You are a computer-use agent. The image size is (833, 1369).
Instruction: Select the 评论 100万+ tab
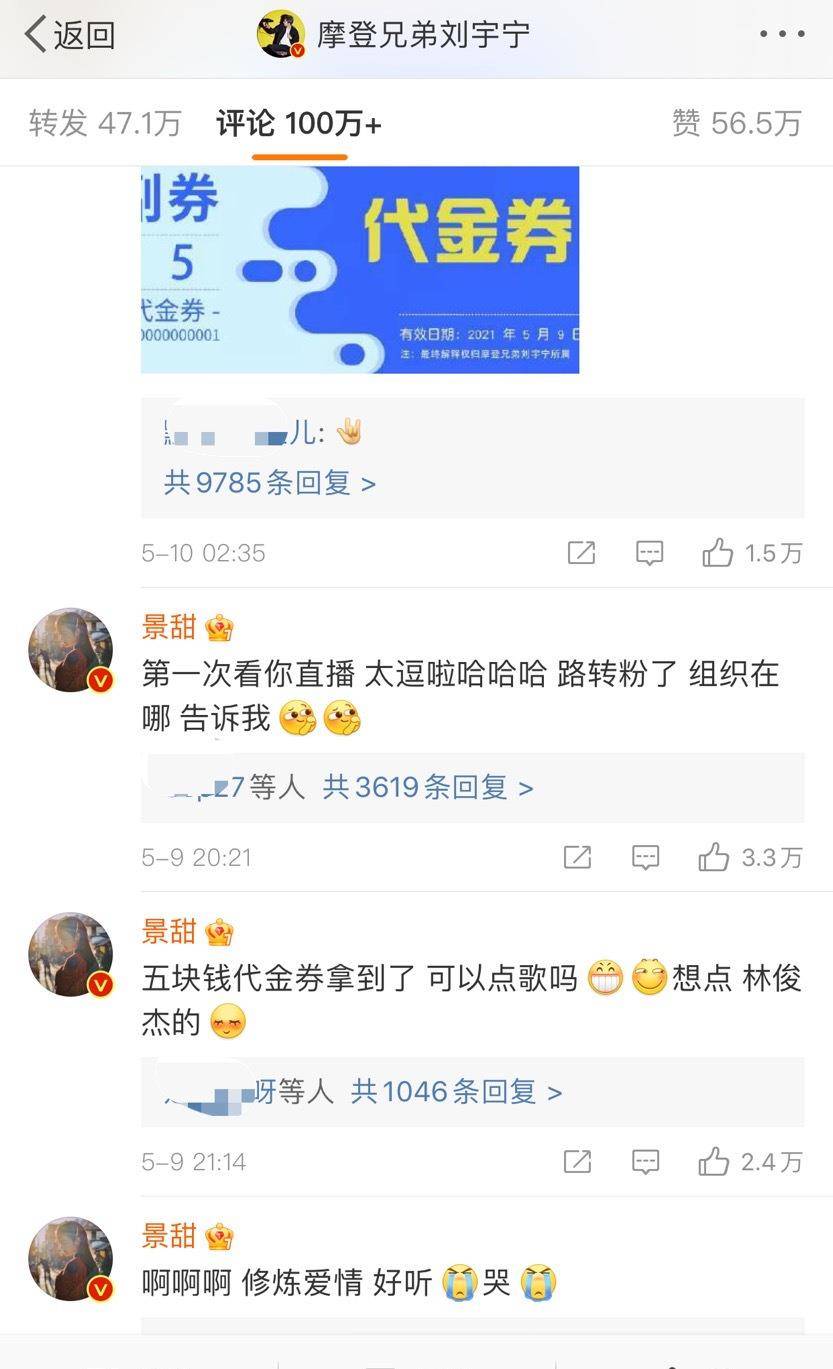point(299,125)
